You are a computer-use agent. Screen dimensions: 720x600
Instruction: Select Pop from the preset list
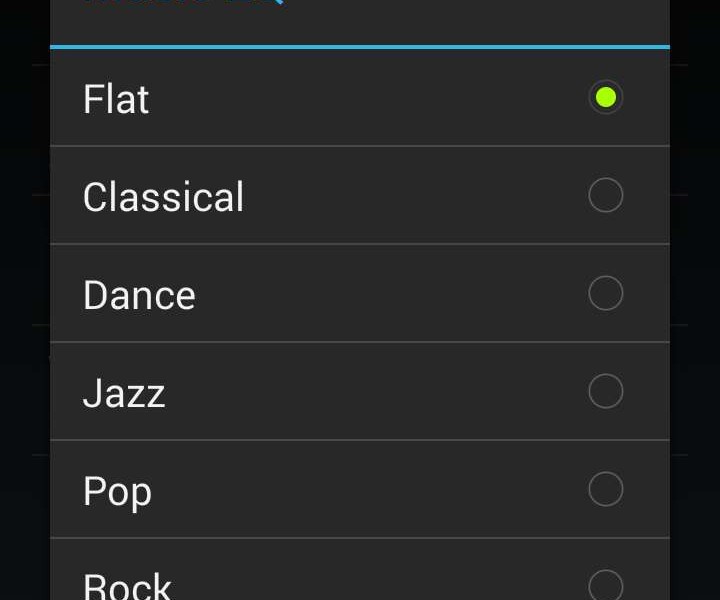pos(360,490)
